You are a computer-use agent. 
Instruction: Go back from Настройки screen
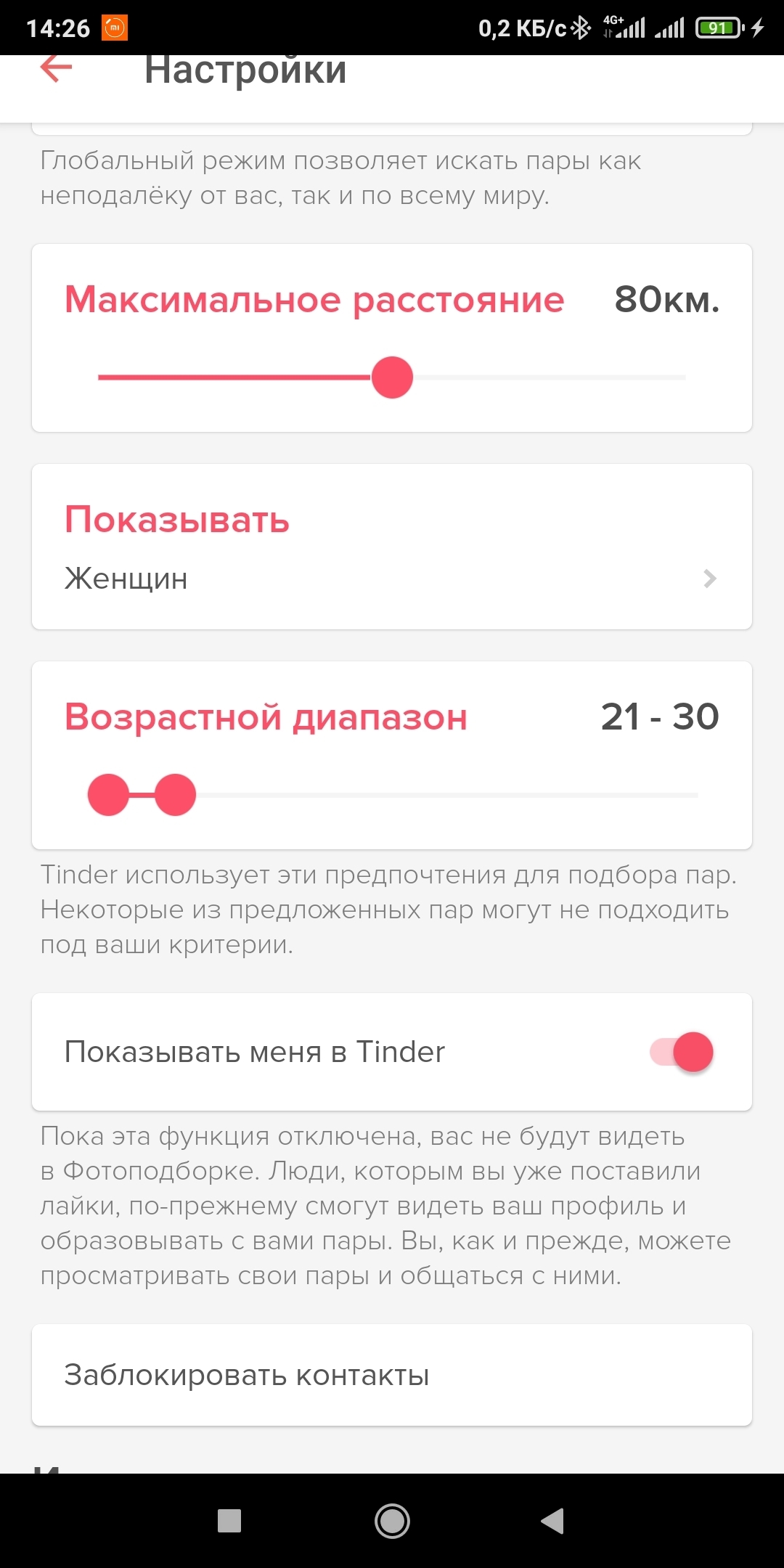[56, 69]
